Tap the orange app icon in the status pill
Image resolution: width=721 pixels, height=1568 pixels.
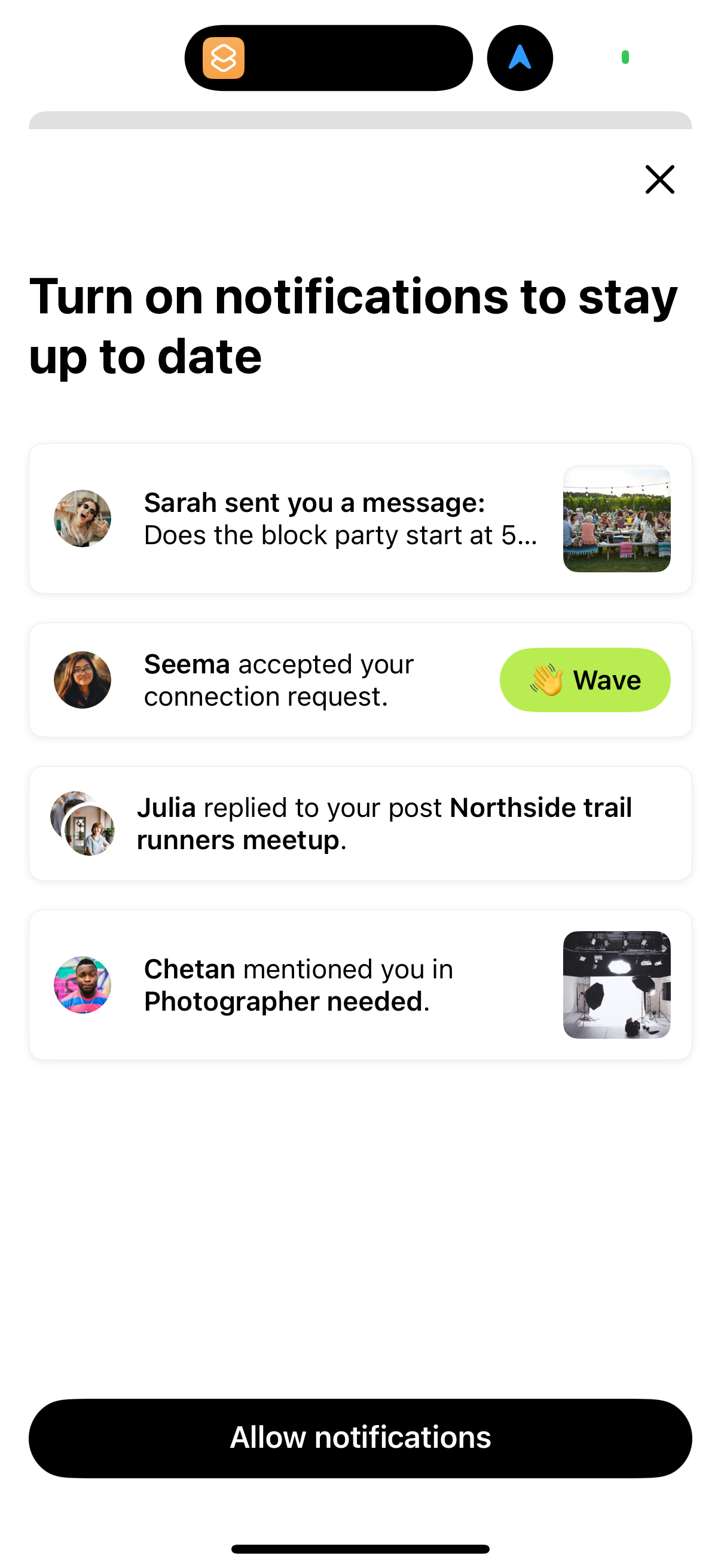[x=224, y=58]
